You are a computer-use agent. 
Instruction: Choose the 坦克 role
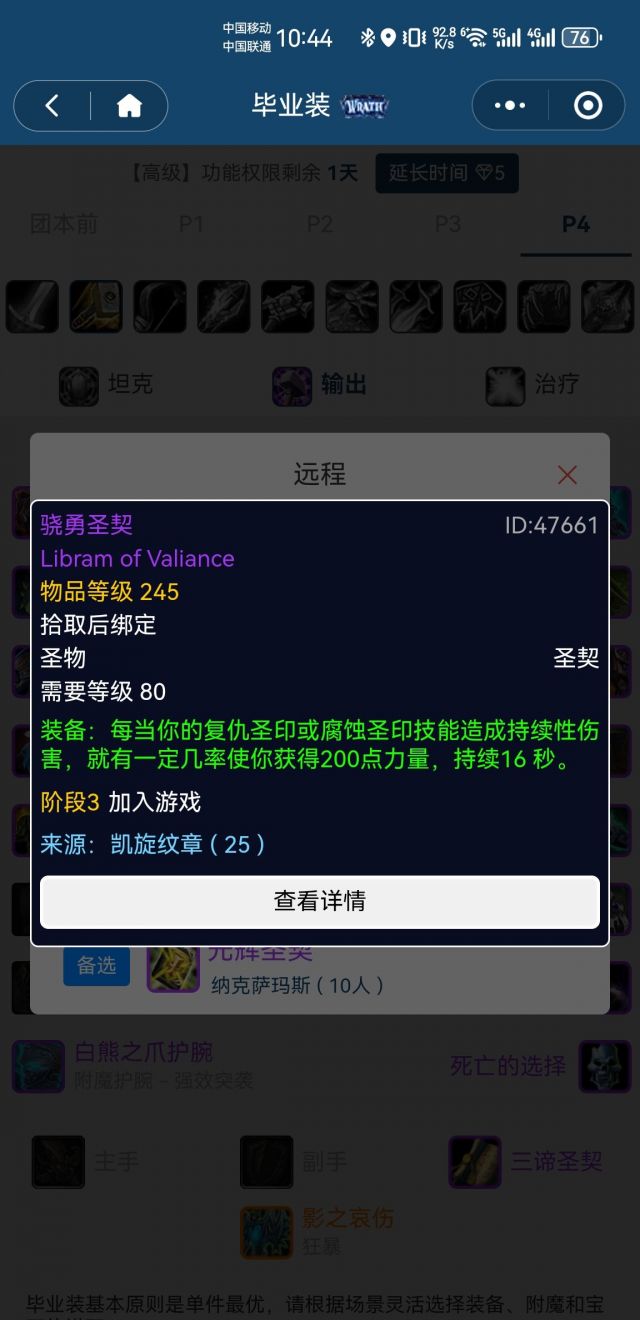click(106, 384)
